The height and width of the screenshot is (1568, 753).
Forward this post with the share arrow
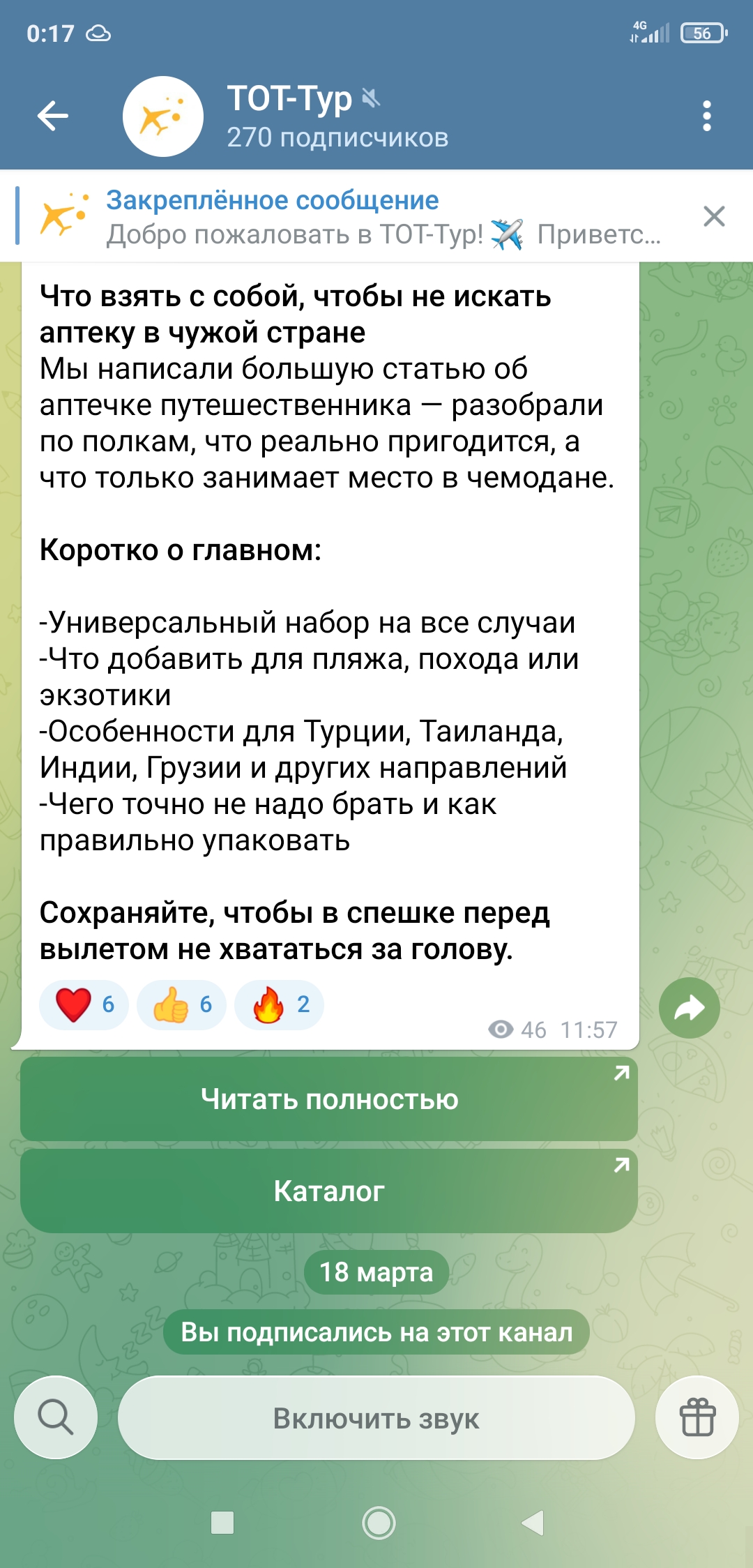[x=689, y=1008]
